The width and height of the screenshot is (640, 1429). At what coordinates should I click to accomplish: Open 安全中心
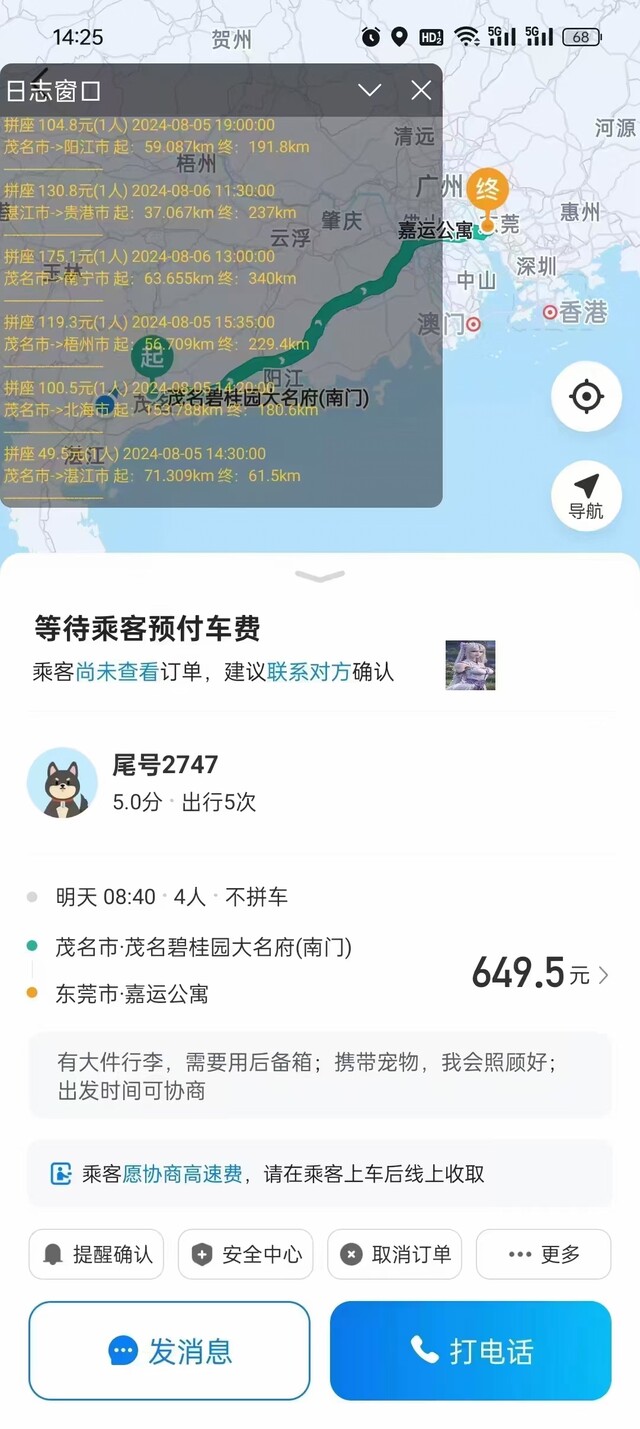click(x=246, y=1254)
